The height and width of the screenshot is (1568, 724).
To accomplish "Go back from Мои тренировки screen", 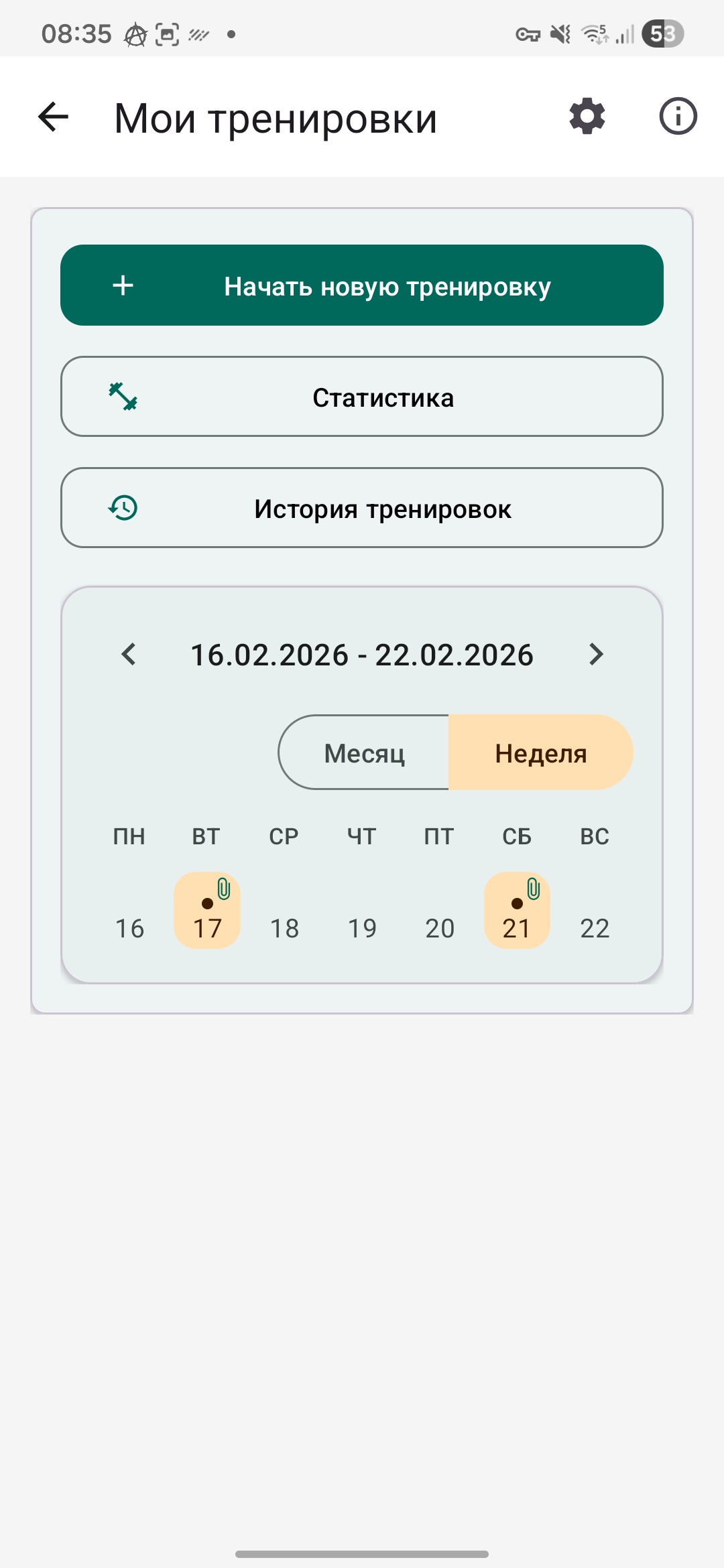I will click(54, 117).
